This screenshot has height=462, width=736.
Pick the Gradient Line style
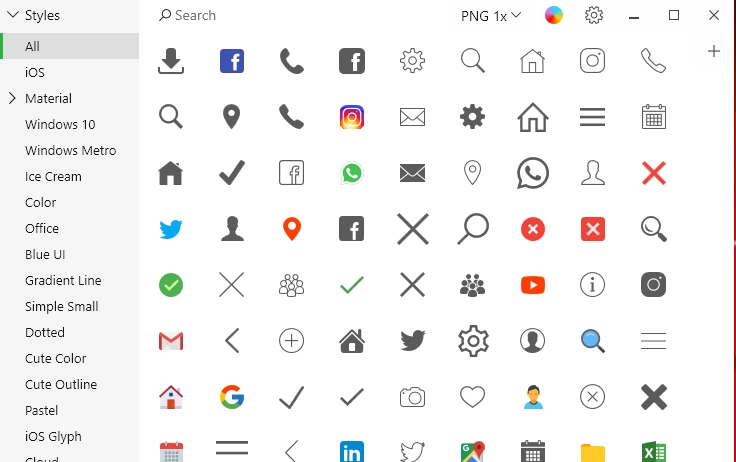tap(63, 280)
